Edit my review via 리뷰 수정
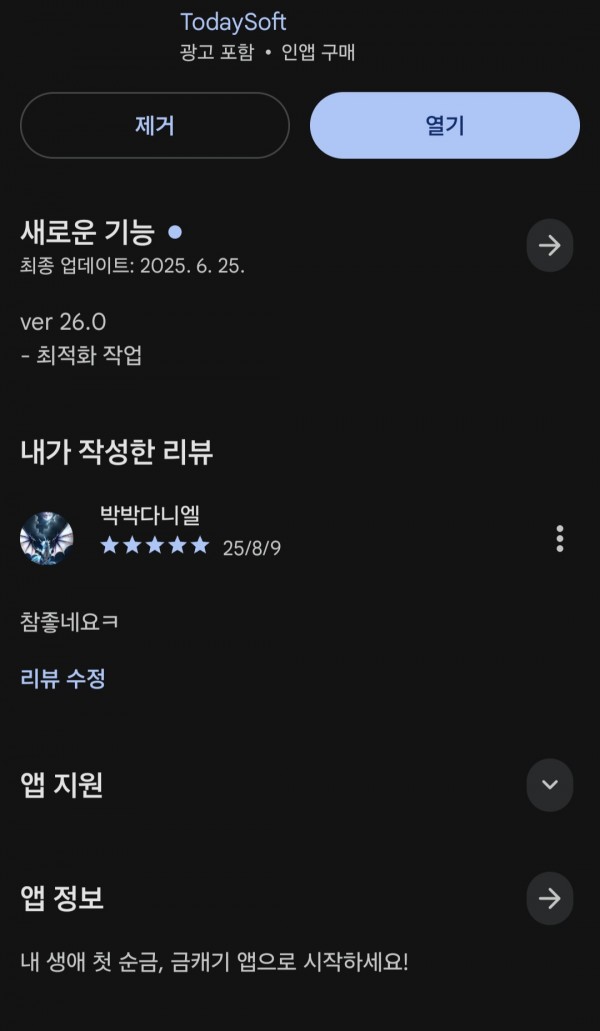Viewport: 600px width, 1031px height. tap(63, 678)
